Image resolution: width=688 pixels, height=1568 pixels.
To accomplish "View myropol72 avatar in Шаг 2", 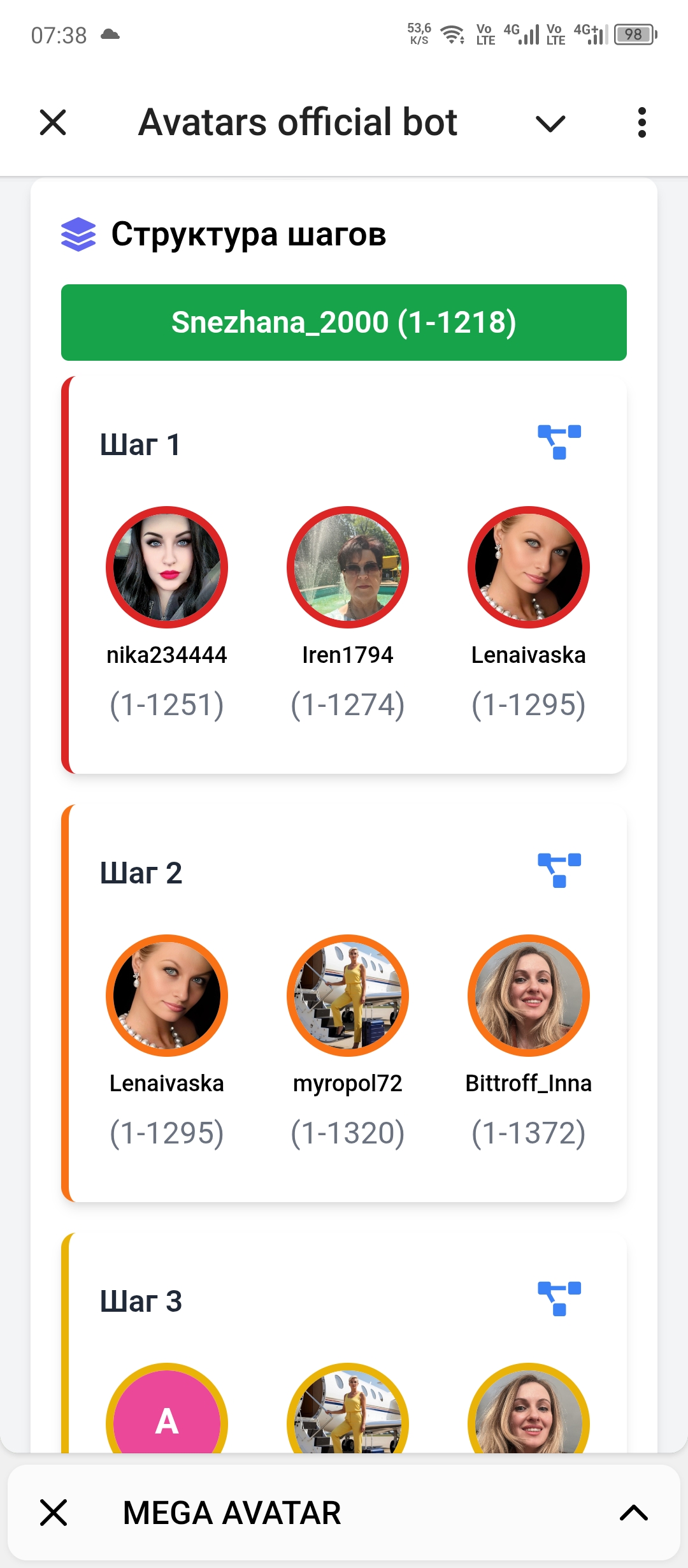I will coord(348,996).
